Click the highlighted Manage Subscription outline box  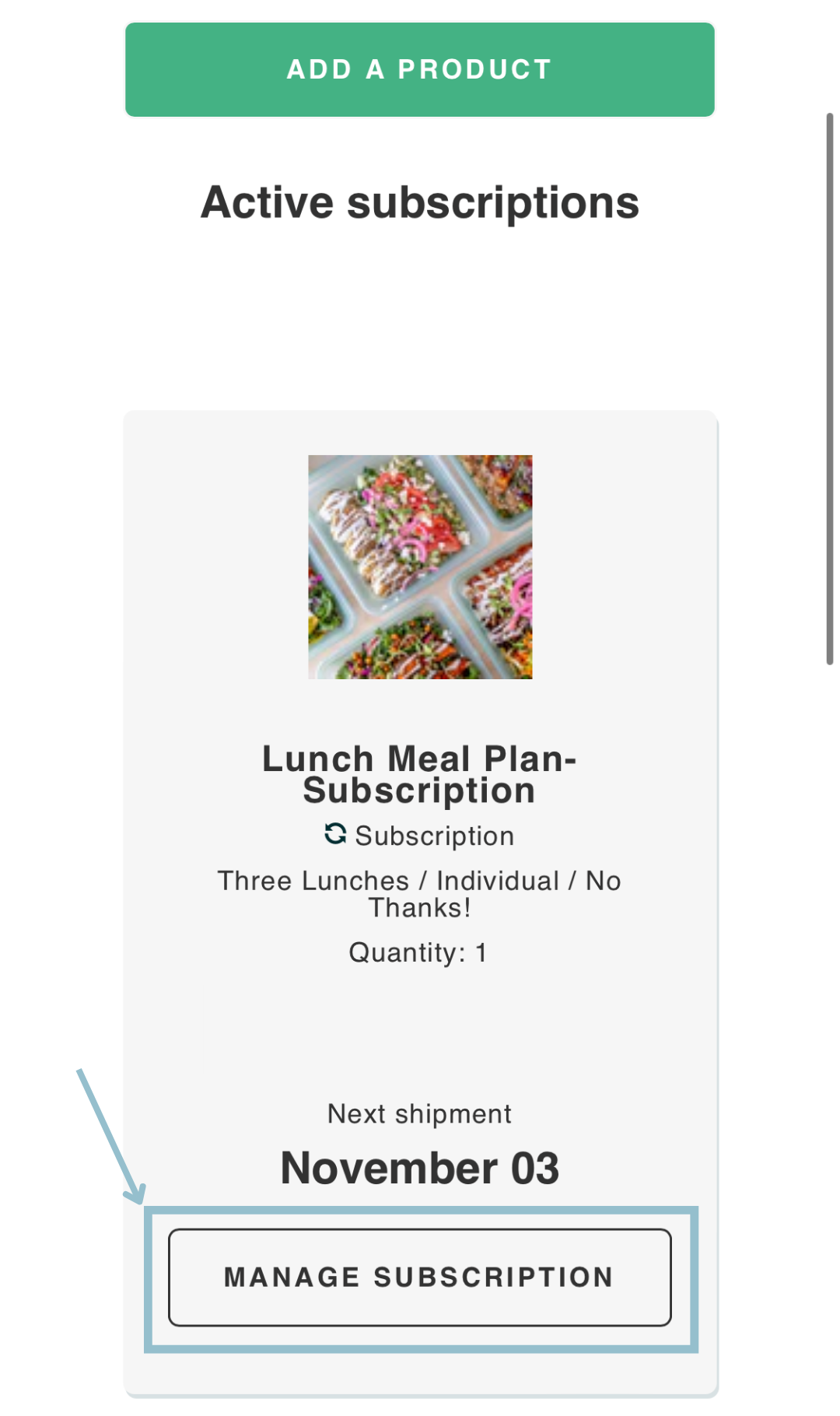pyautogui.click(x=420, y=1278)
